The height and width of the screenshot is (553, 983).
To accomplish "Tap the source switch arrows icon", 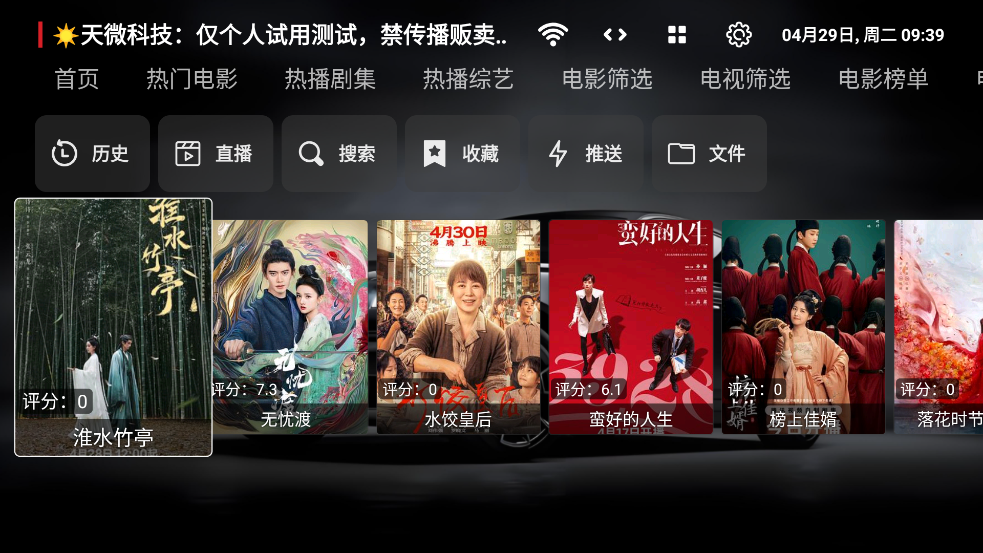I will pos(615,35).
